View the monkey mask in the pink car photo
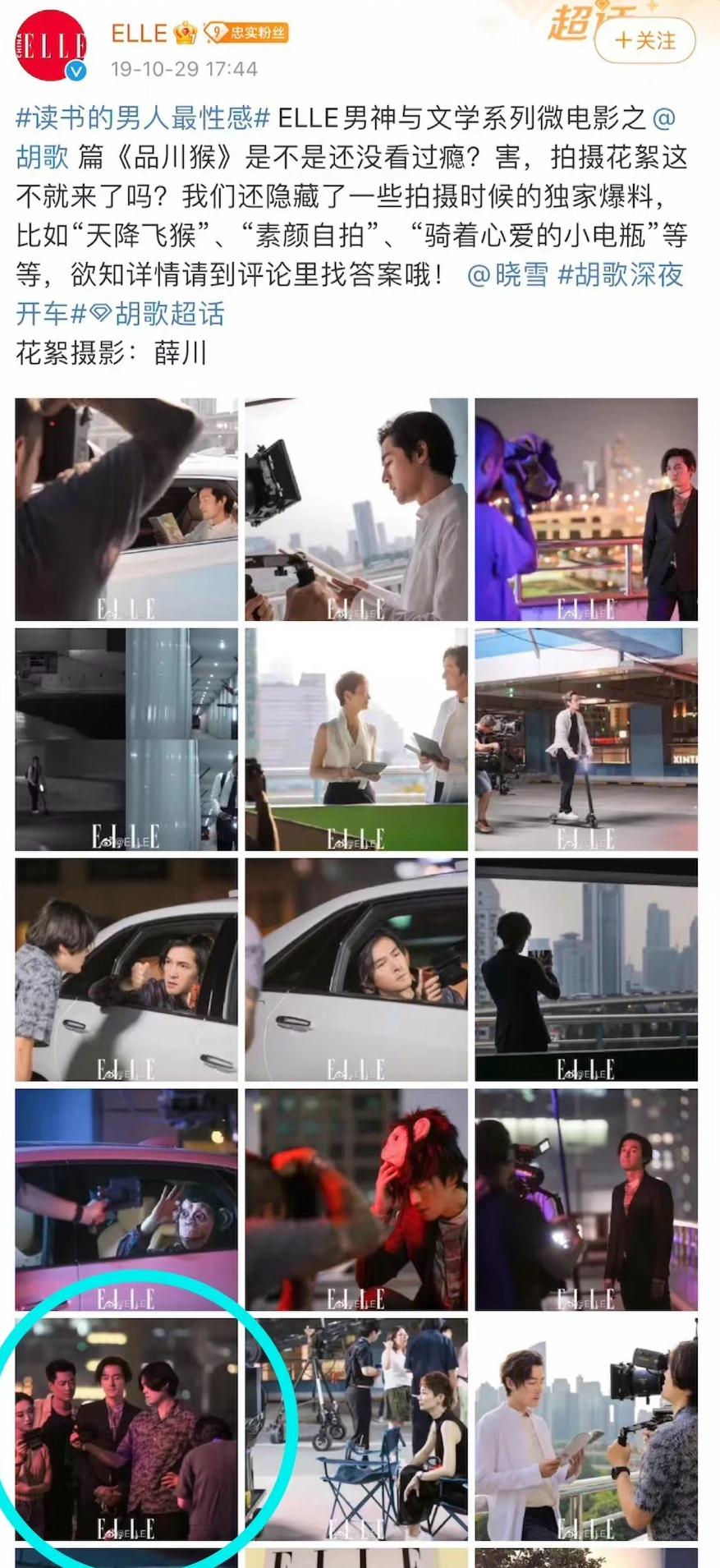This screenshot has width=720, height=1568. point(126,1199)
